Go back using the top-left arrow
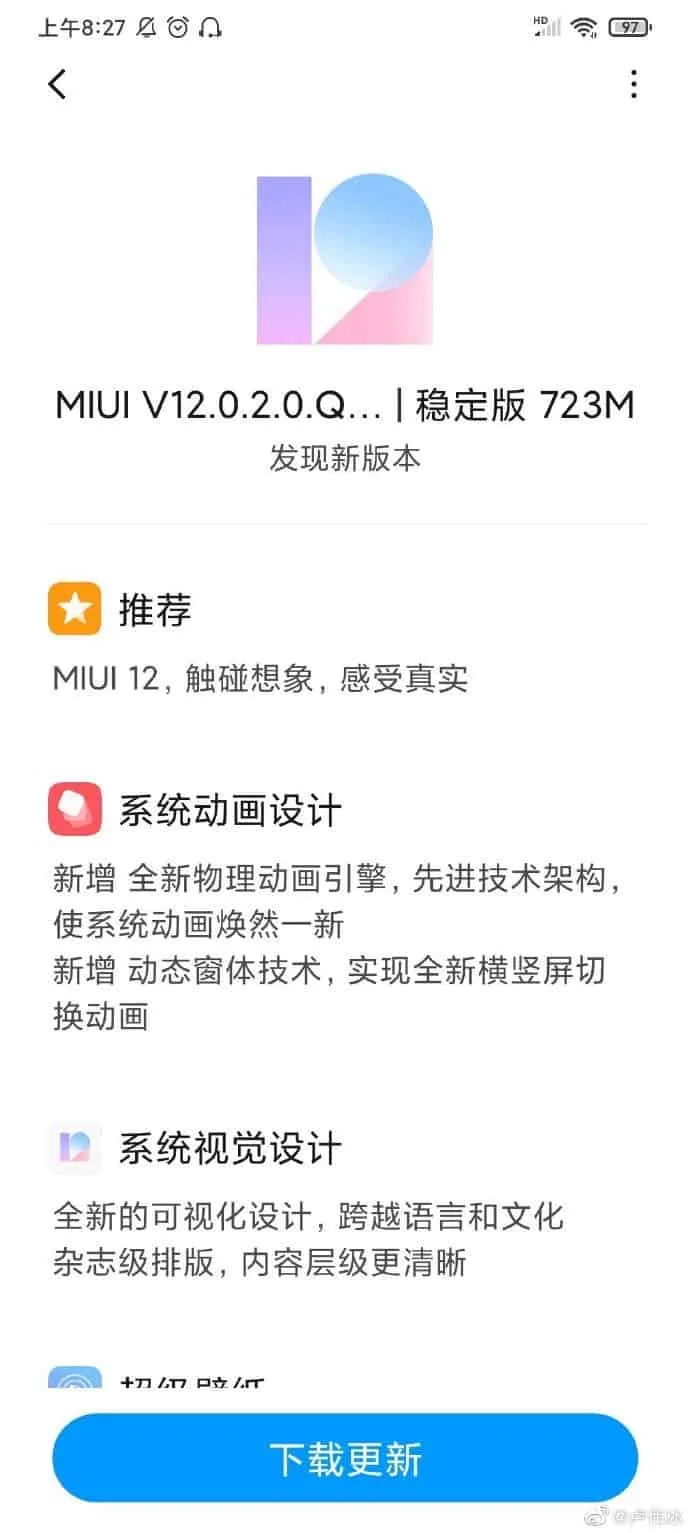This screenshot has width=690, height=1533. 57,85
